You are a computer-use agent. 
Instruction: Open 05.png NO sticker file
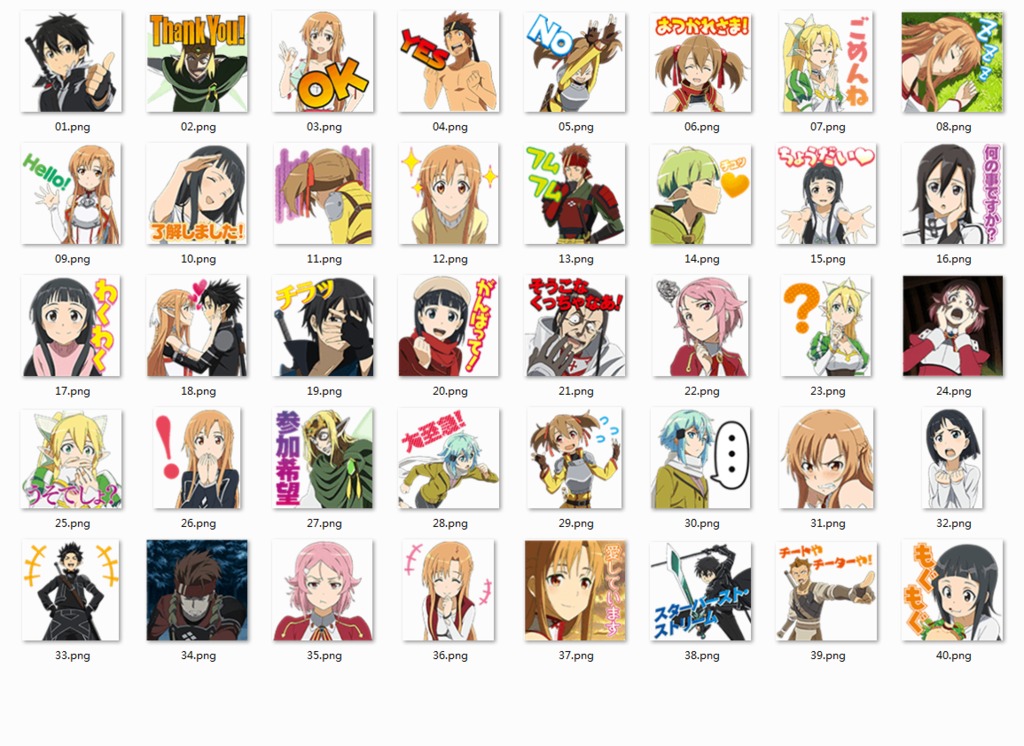click(x=575, y=62)
